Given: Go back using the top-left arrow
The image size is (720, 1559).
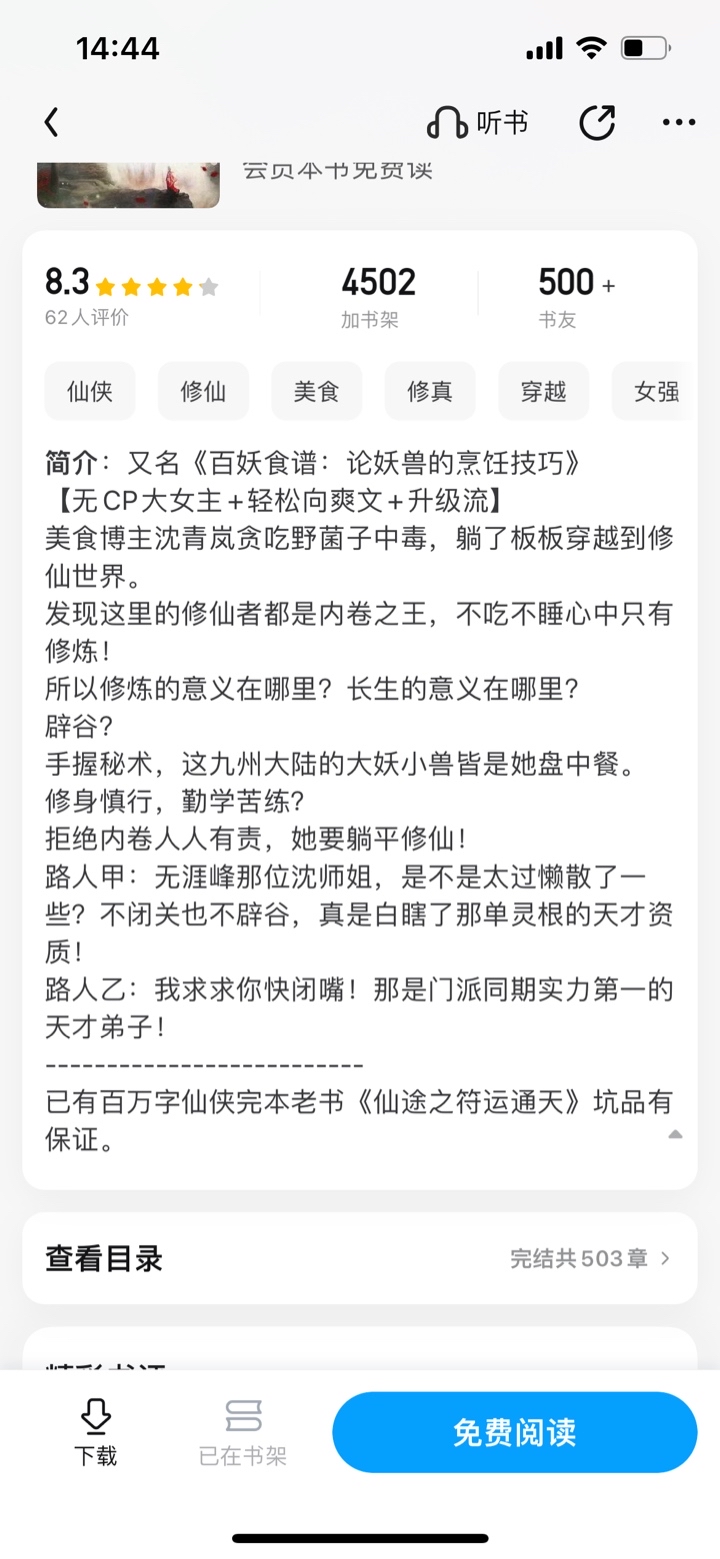Looking at the screenshot, I should [x=52, y=123].
